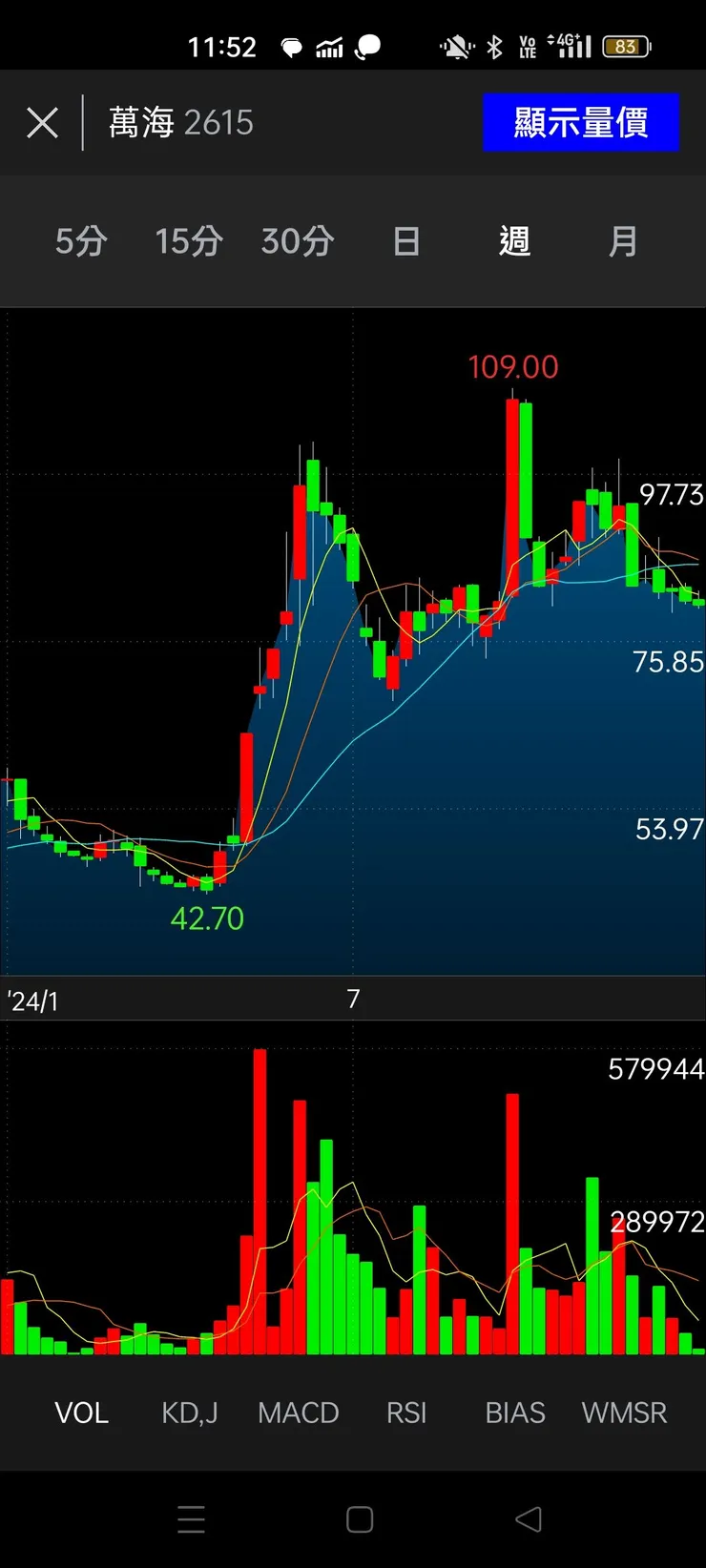Viewport: 706px width, 1568px height.
Task: Select the weekly 週 chart tab
Action: point(514,241)
